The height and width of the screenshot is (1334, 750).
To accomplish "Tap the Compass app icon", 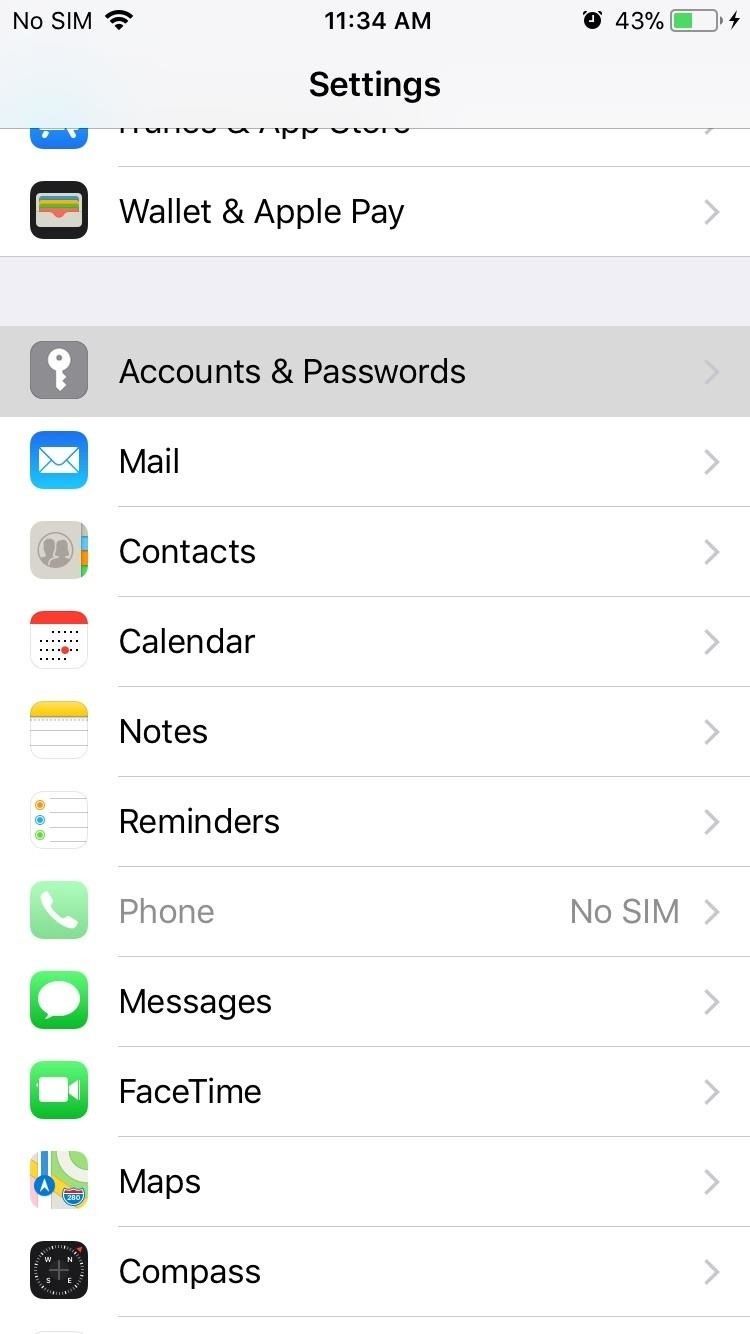I will pyautogui.click(x=58, y=1270).
